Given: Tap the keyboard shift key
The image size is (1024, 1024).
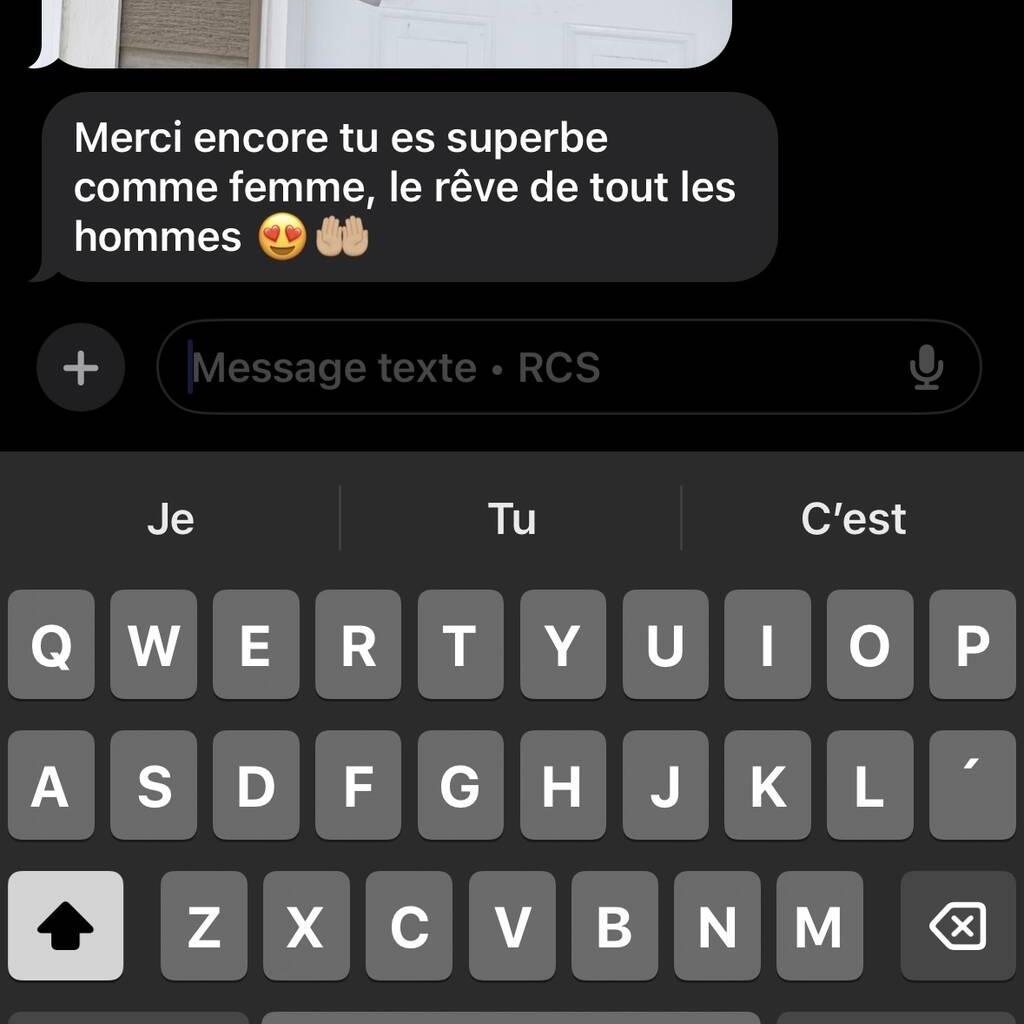Looking at the screenshot, I should coord(66,926).
